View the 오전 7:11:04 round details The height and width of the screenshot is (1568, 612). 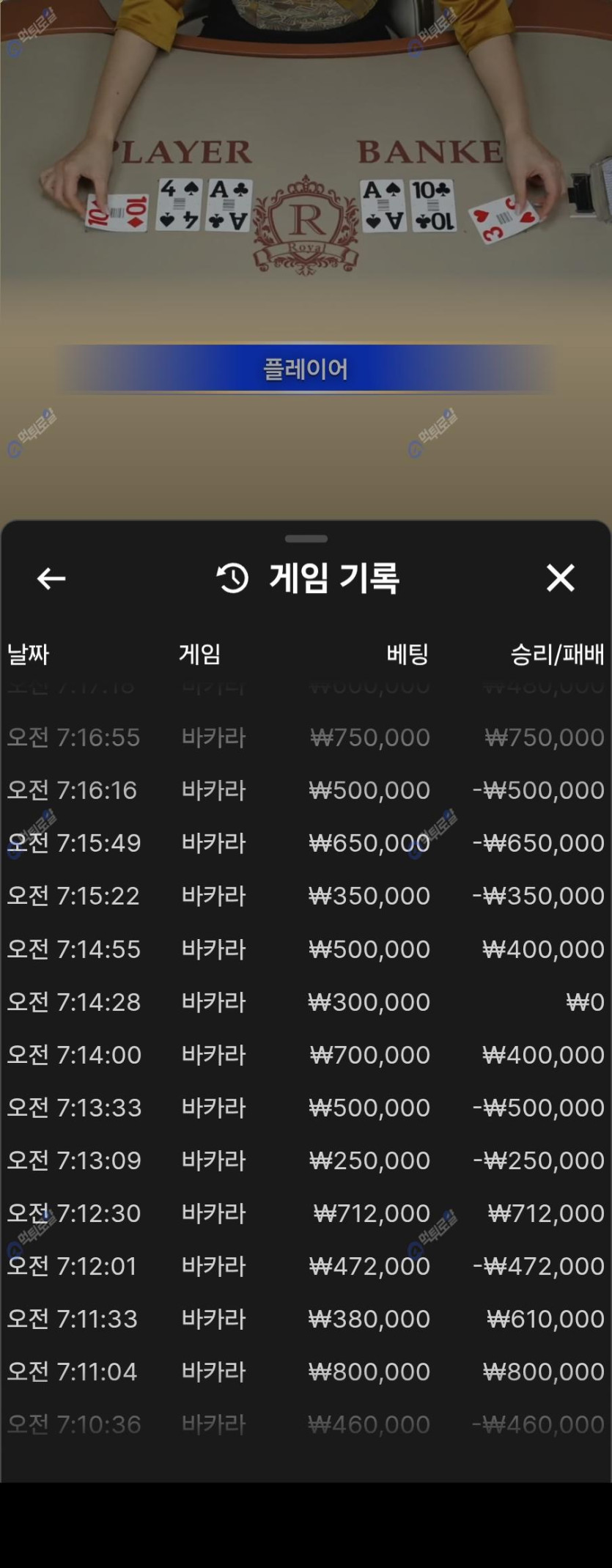(306, 1372)
